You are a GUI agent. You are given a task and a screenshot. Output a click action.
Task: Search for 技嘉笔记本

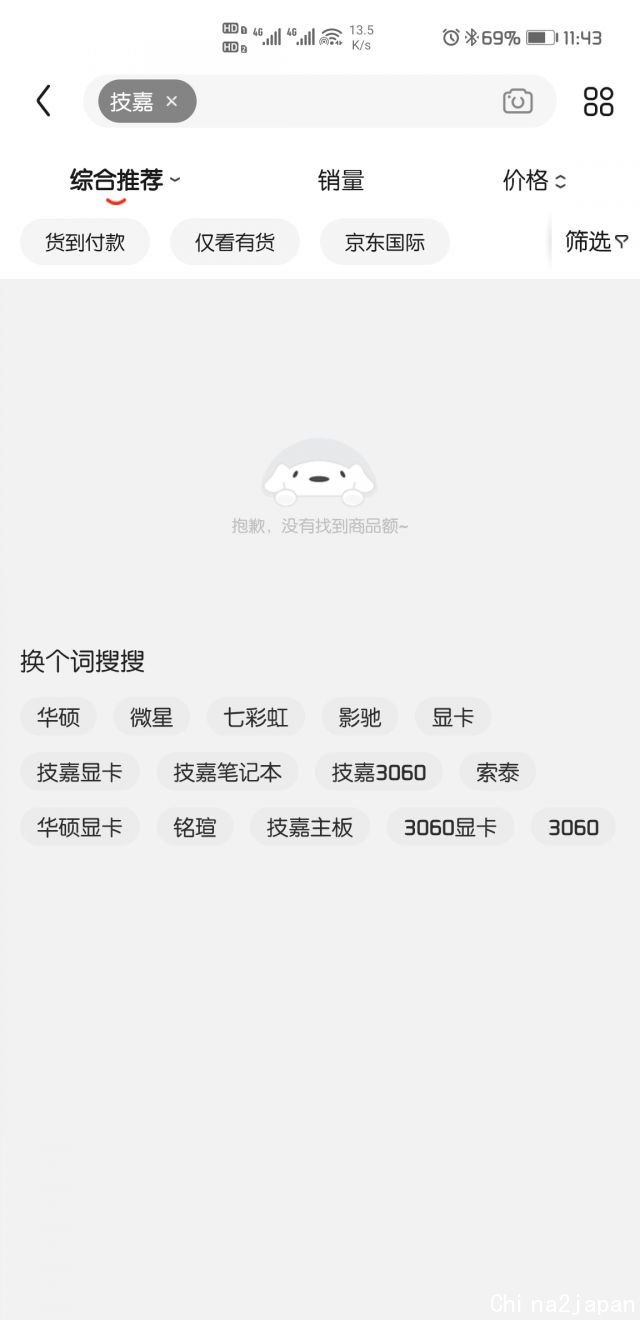pyautogui.click(x=227, y=772)
